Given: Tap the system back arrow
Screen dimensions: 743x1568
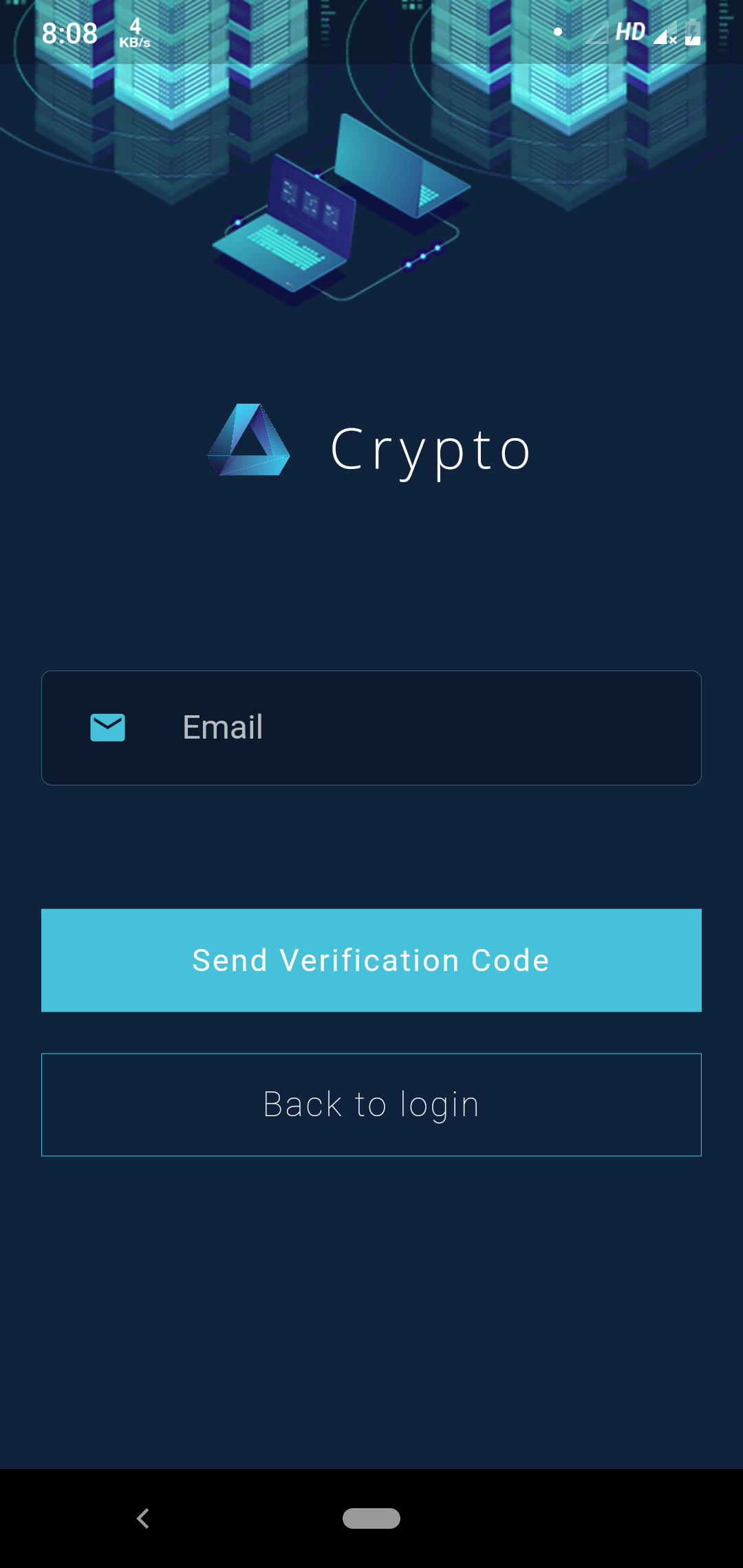Looking at the screenshot, I should tap(143, 1518).
